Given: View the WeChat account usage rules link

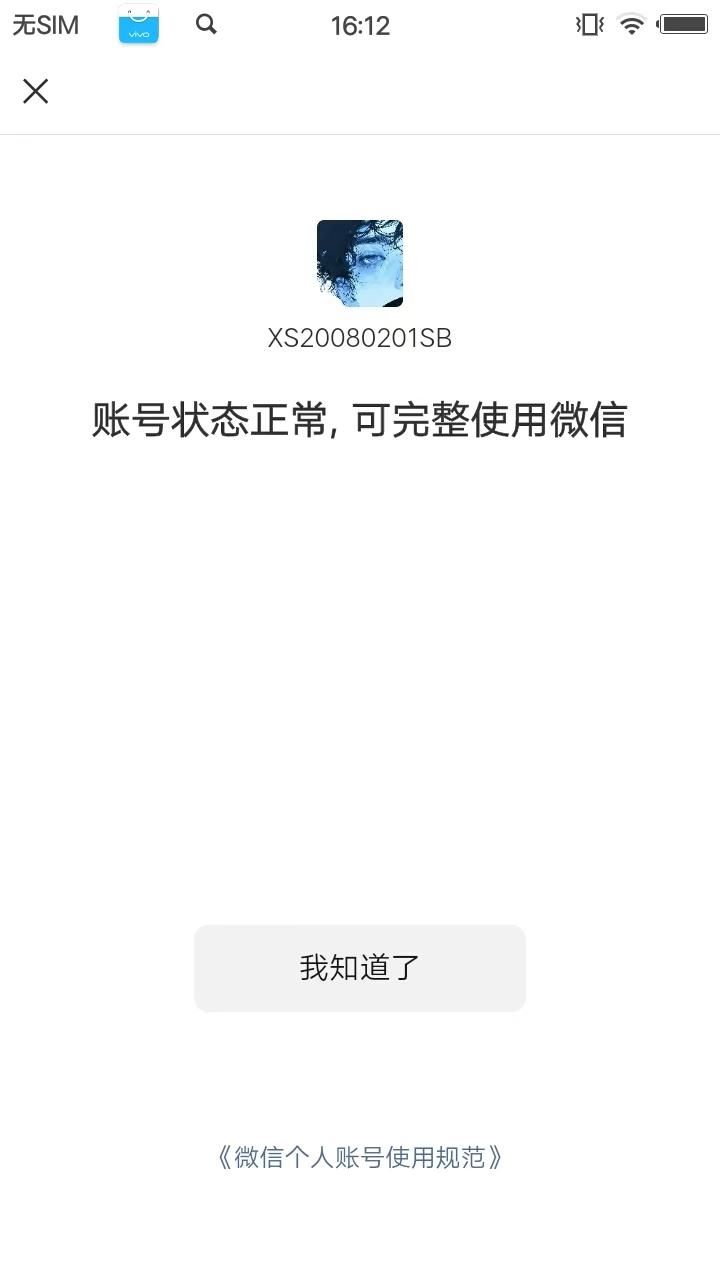Looking at the screenshot, I should tap(360, 1157).
